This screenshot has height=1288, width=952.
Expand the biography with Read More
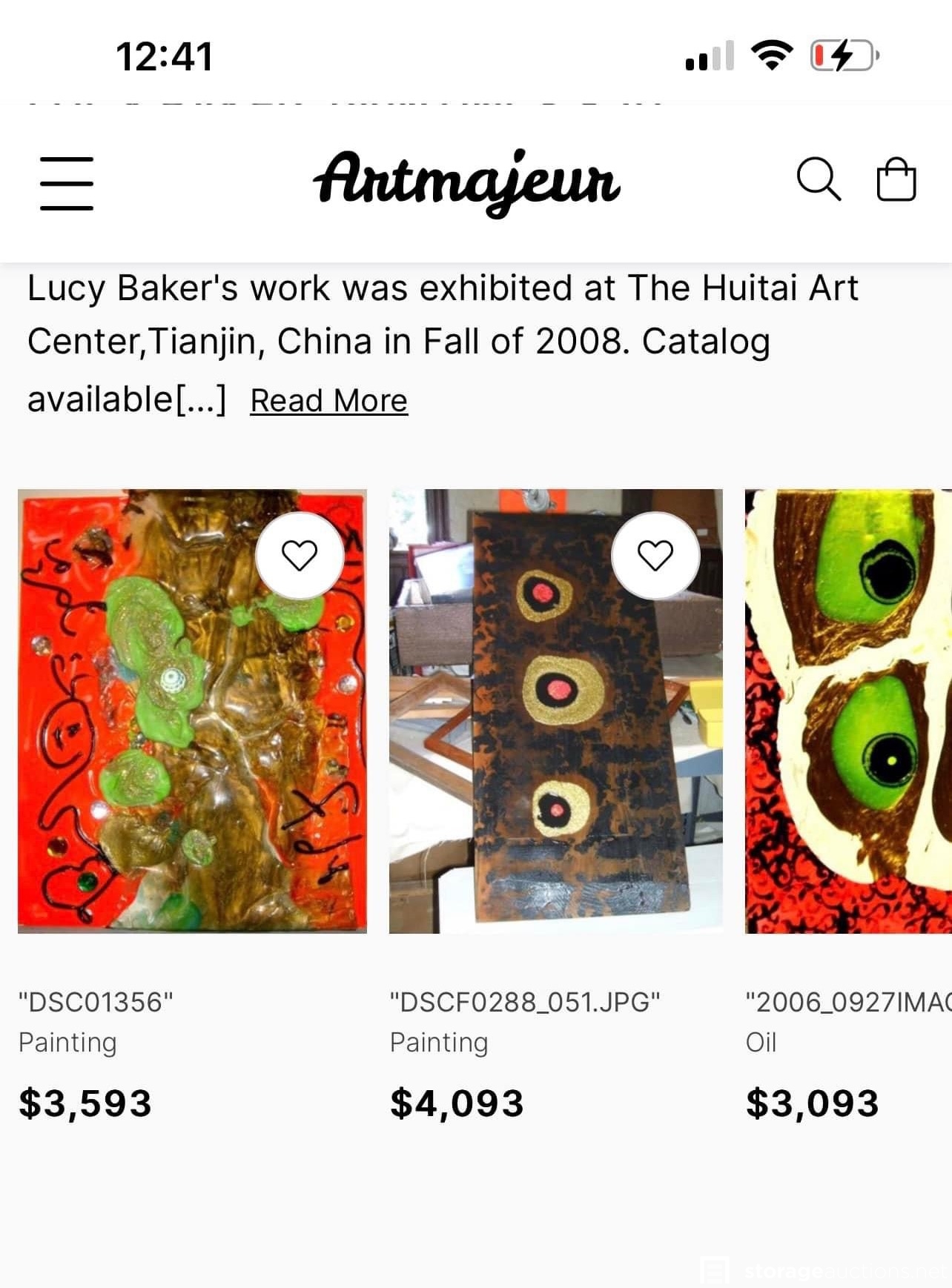point(328,401)
